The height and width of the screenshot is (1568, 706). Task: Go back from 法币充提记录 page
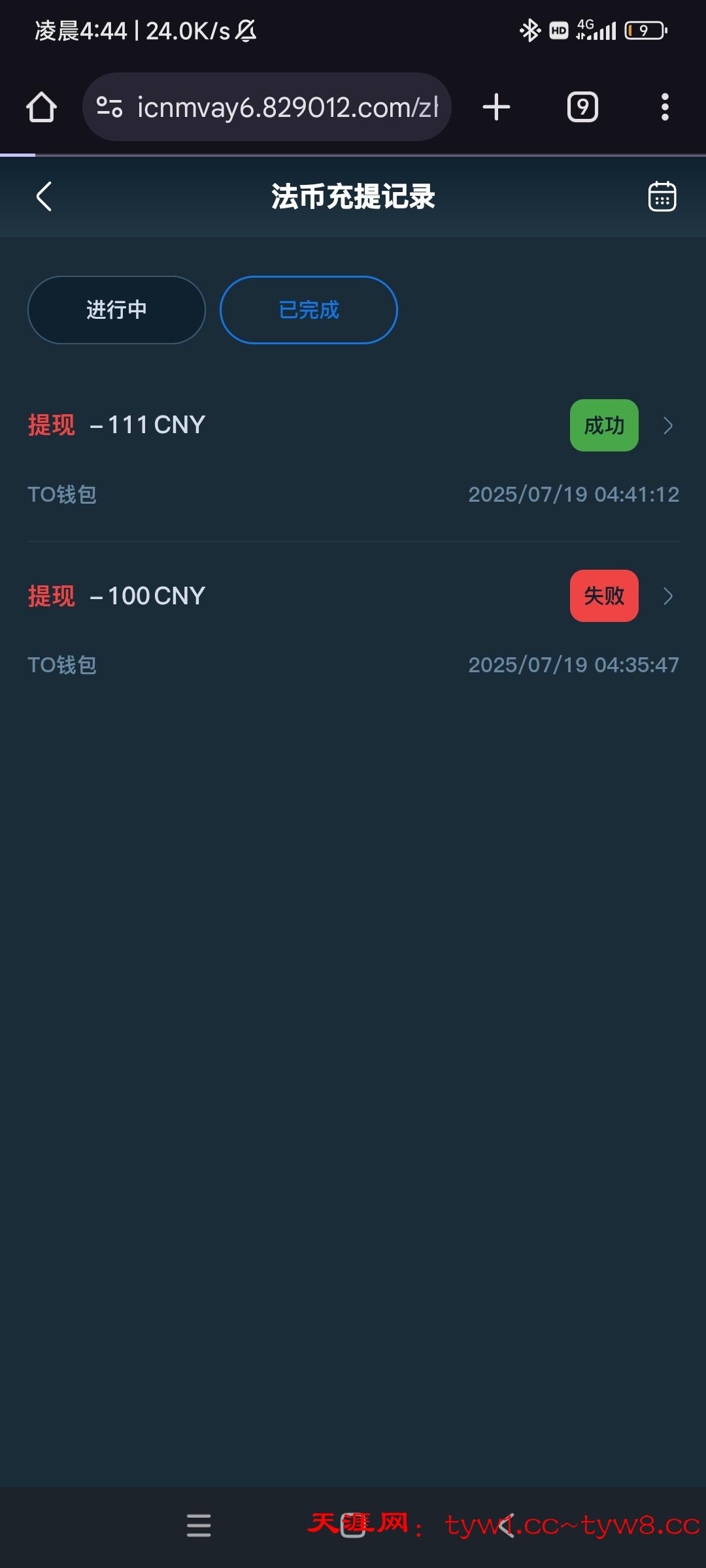pyautogui.click(x=44, y=197)
